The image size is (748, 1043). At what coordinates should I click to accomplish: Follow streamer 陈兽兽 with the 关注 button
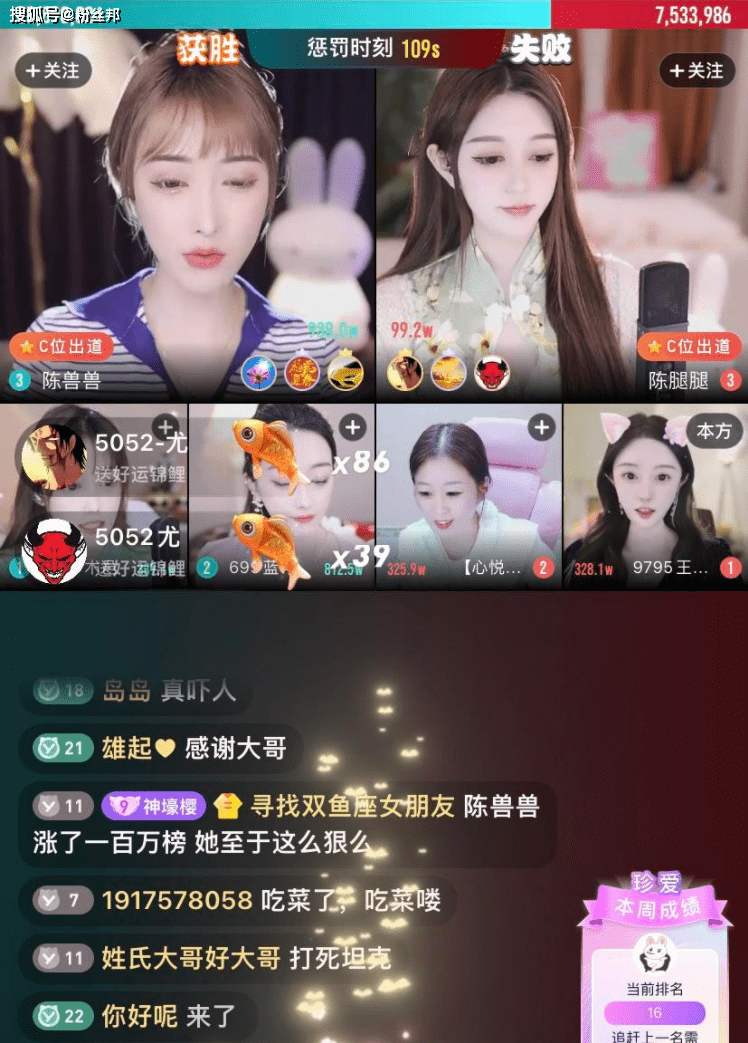(53, 71)
